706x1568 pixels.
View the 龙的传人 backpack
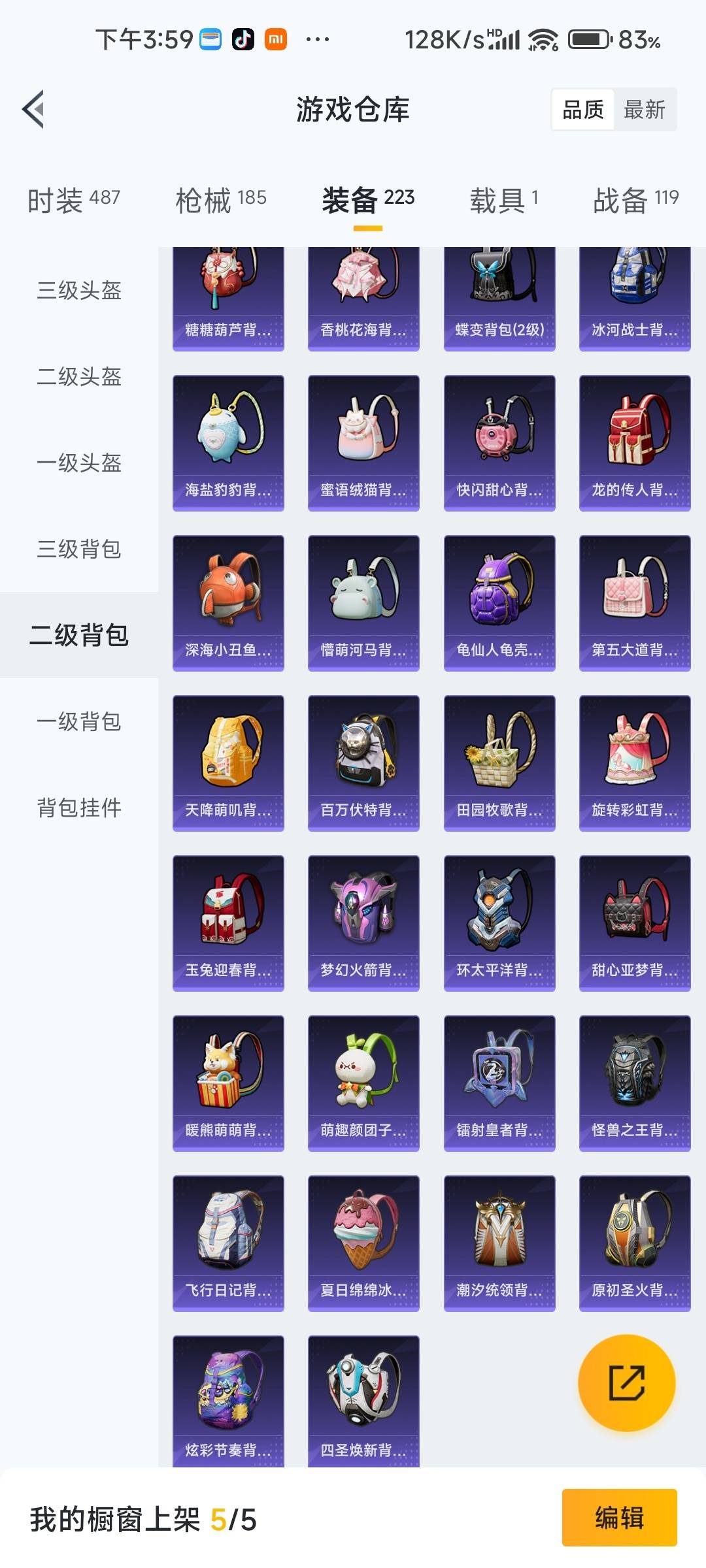click(x=635, y=442)
